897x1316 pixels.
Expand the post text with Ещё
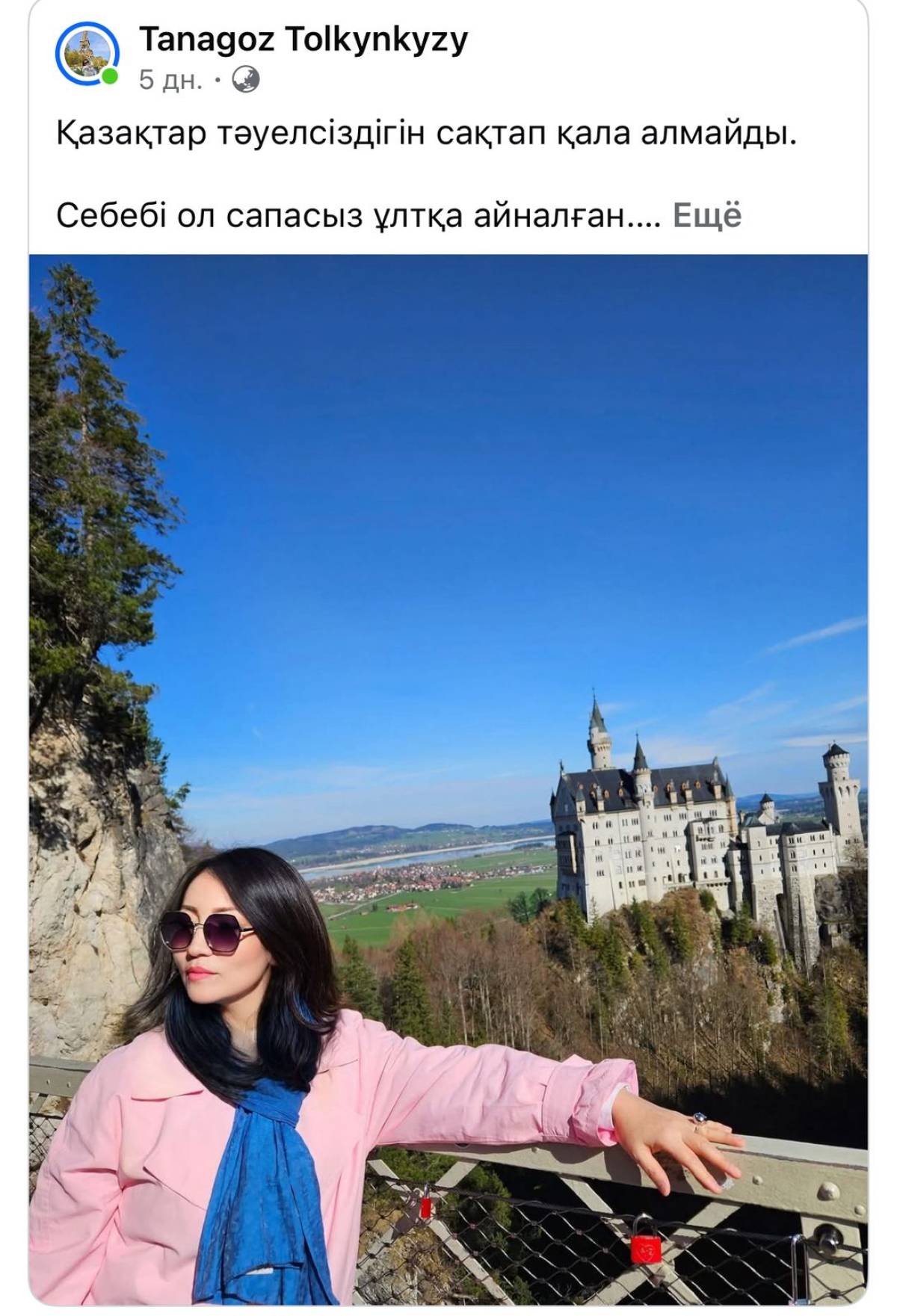706,216
